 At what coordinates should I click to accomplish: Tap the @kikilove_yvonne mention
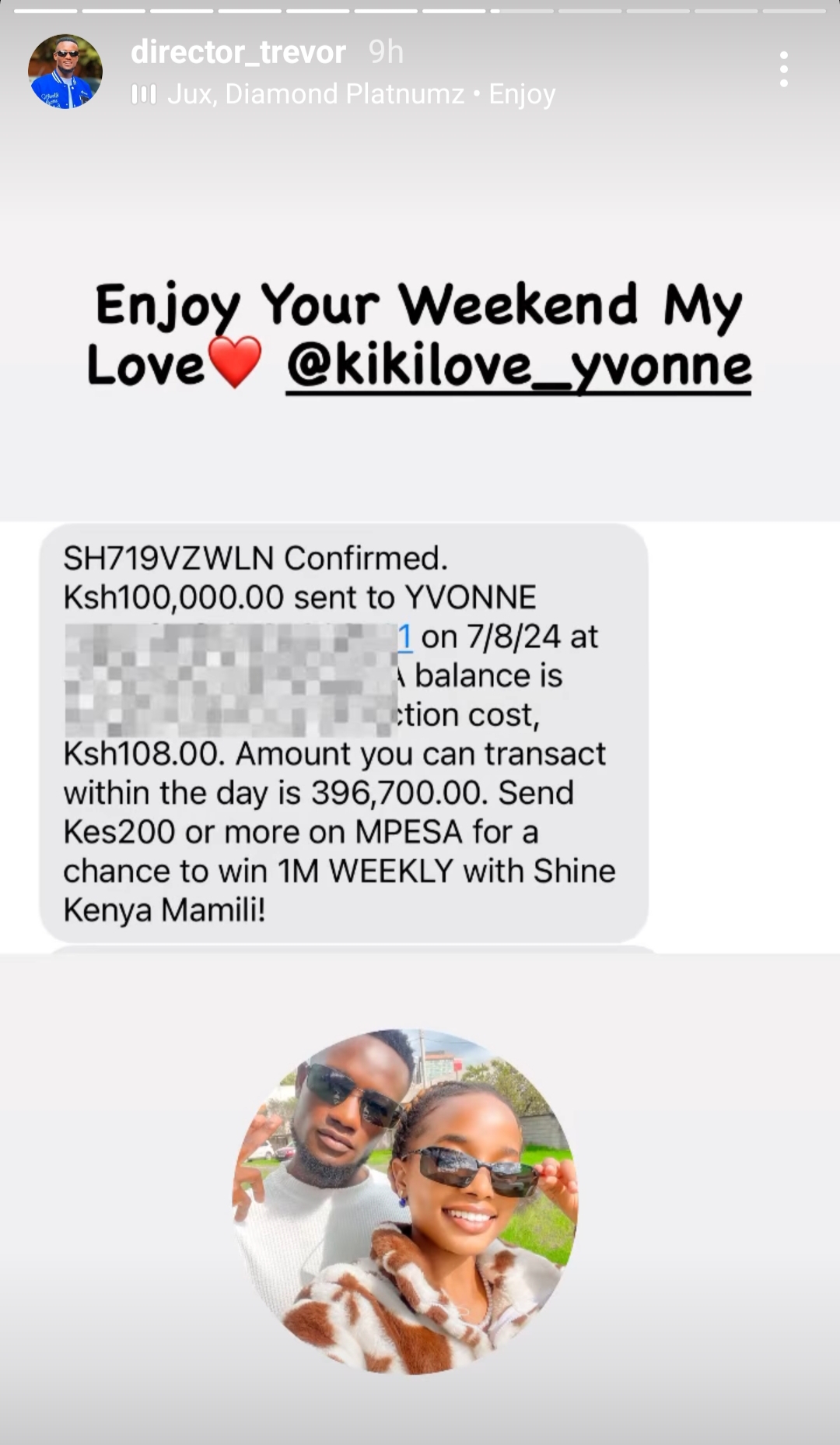[519, 367]
